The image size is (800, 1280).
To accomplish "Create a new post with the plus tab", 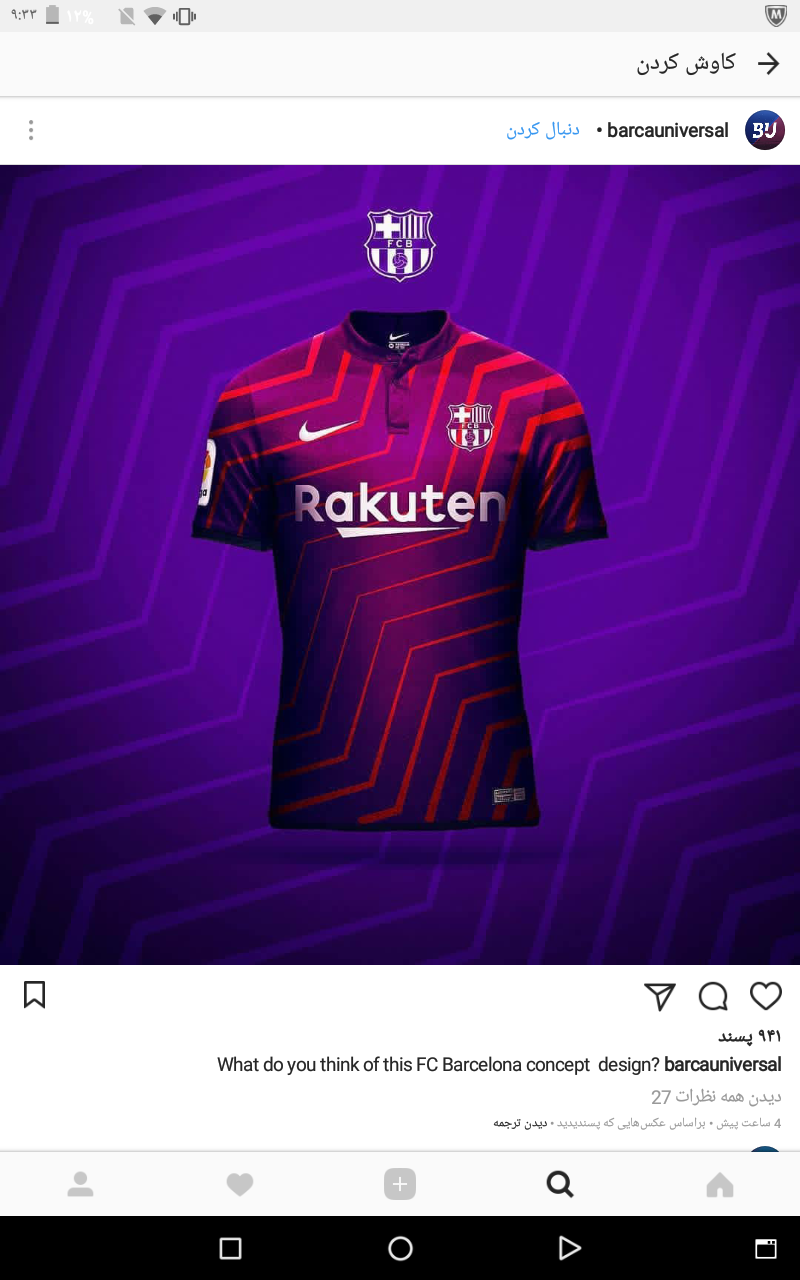I will 400,1185.
